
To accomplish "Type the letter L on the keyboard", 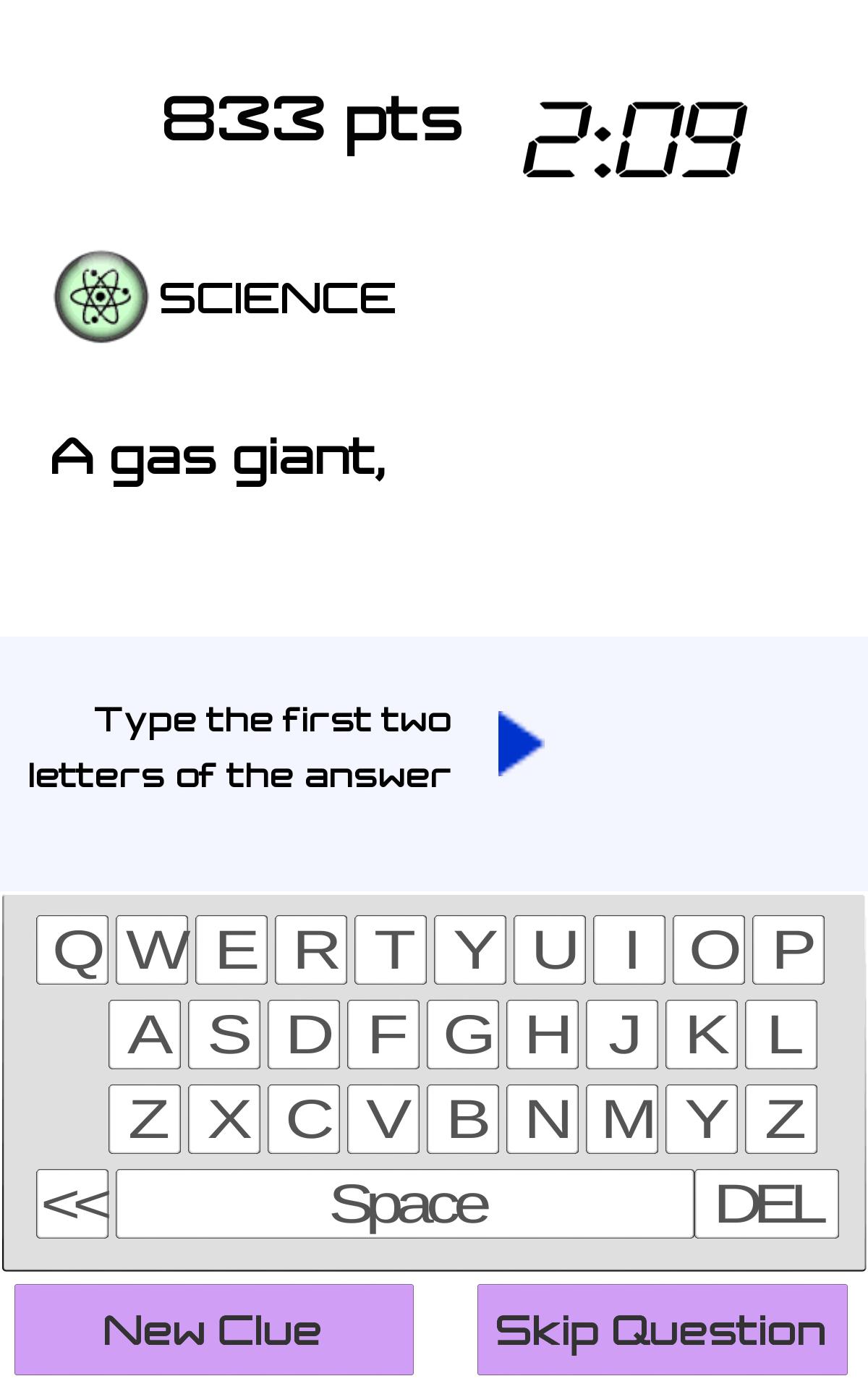I will click(781, 1034).
